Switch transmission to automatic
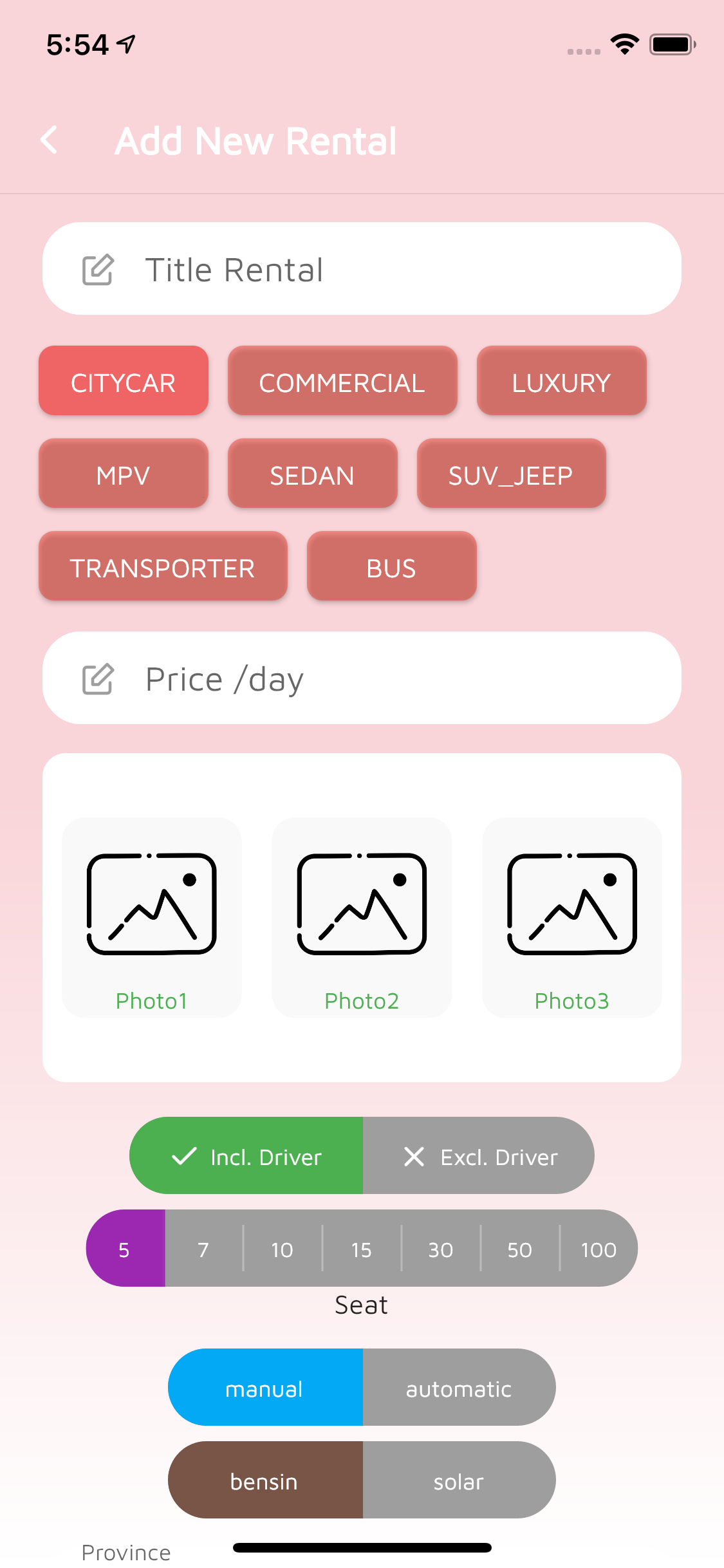The height and width of the screenshot is (1568, 724). click(x=459, y=1388)
